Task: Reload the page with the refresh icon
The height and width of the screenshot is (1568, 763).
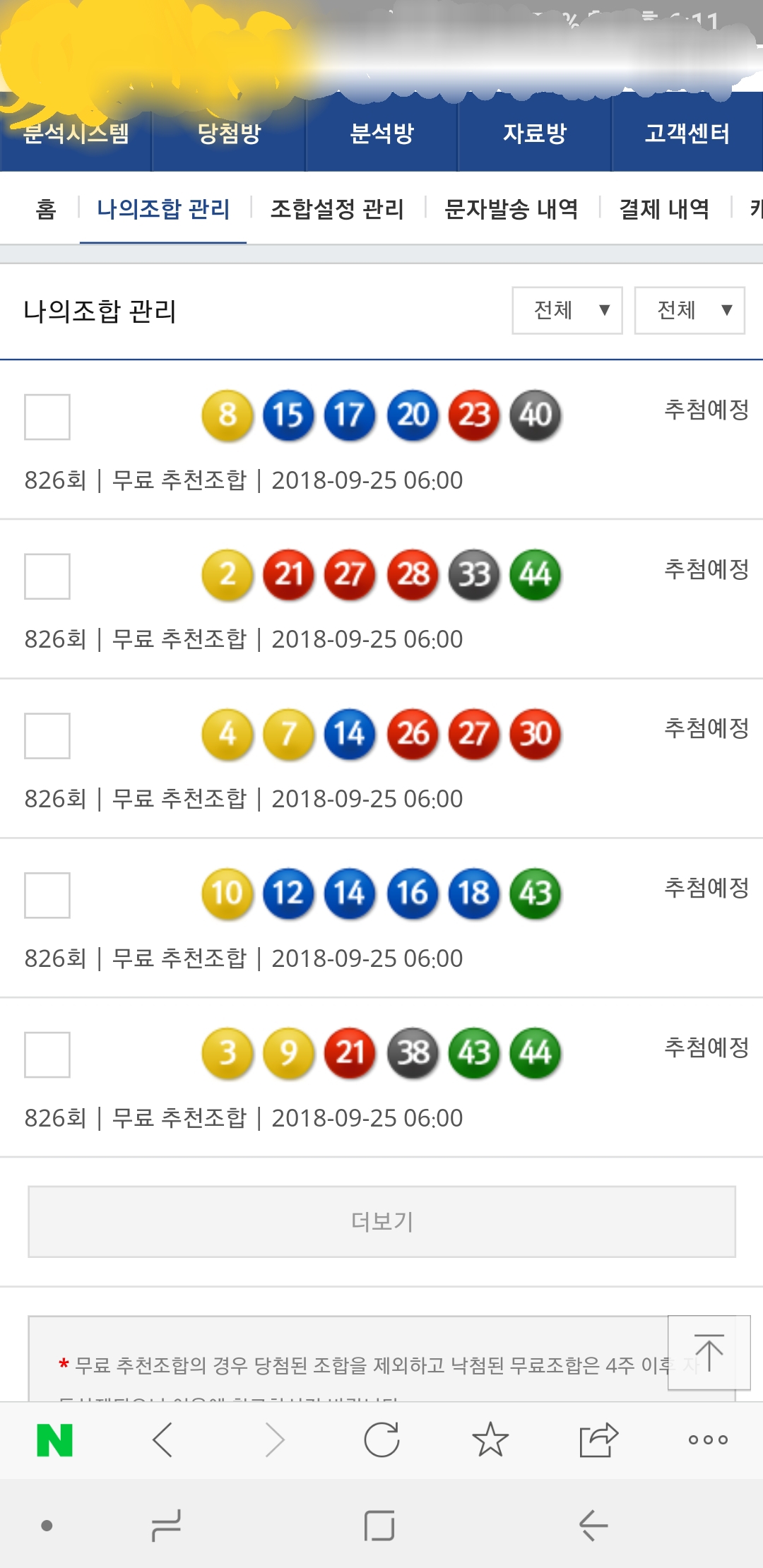Action: click(x=381, y=1439)
